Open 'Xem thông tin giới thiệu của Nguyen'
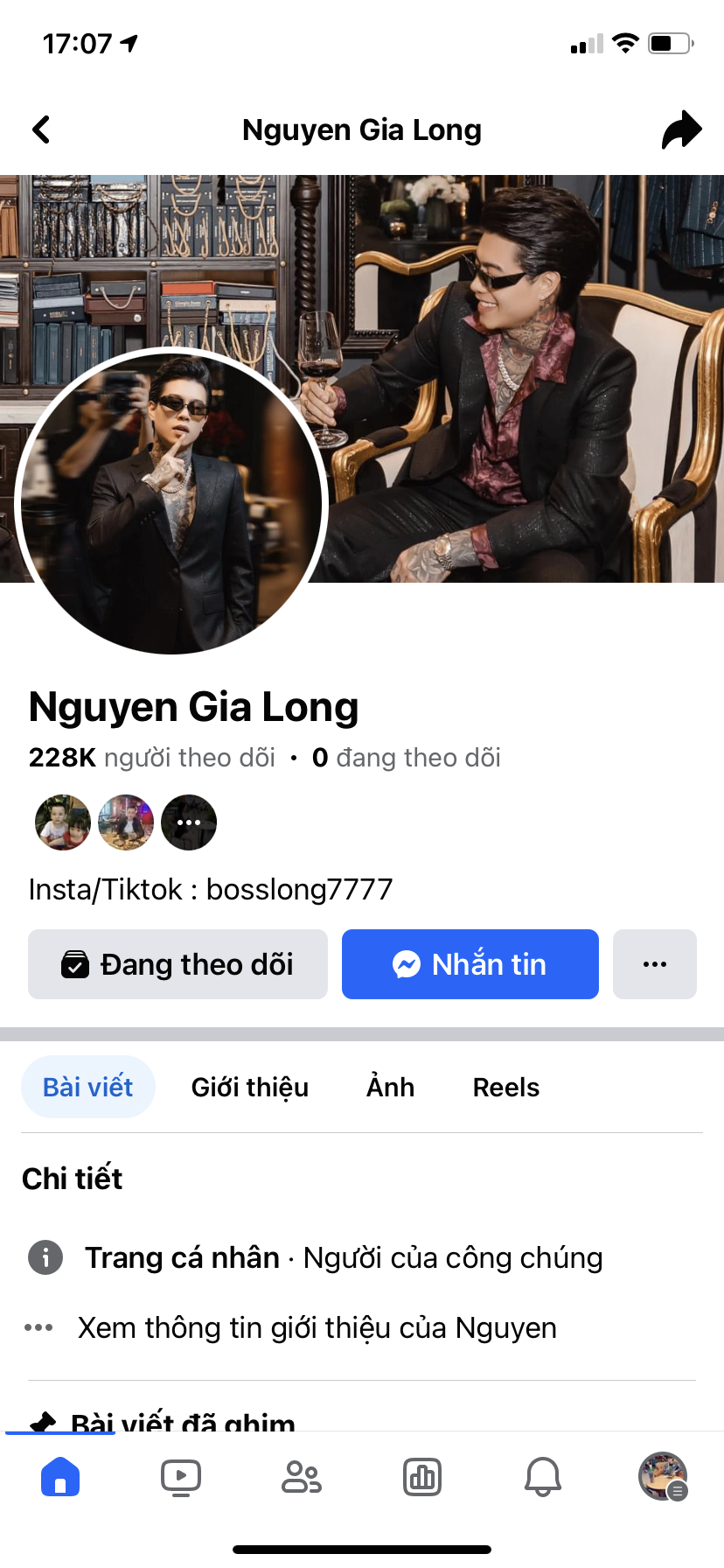This screenshot has width=724, height=1568. coord(317,1327)
